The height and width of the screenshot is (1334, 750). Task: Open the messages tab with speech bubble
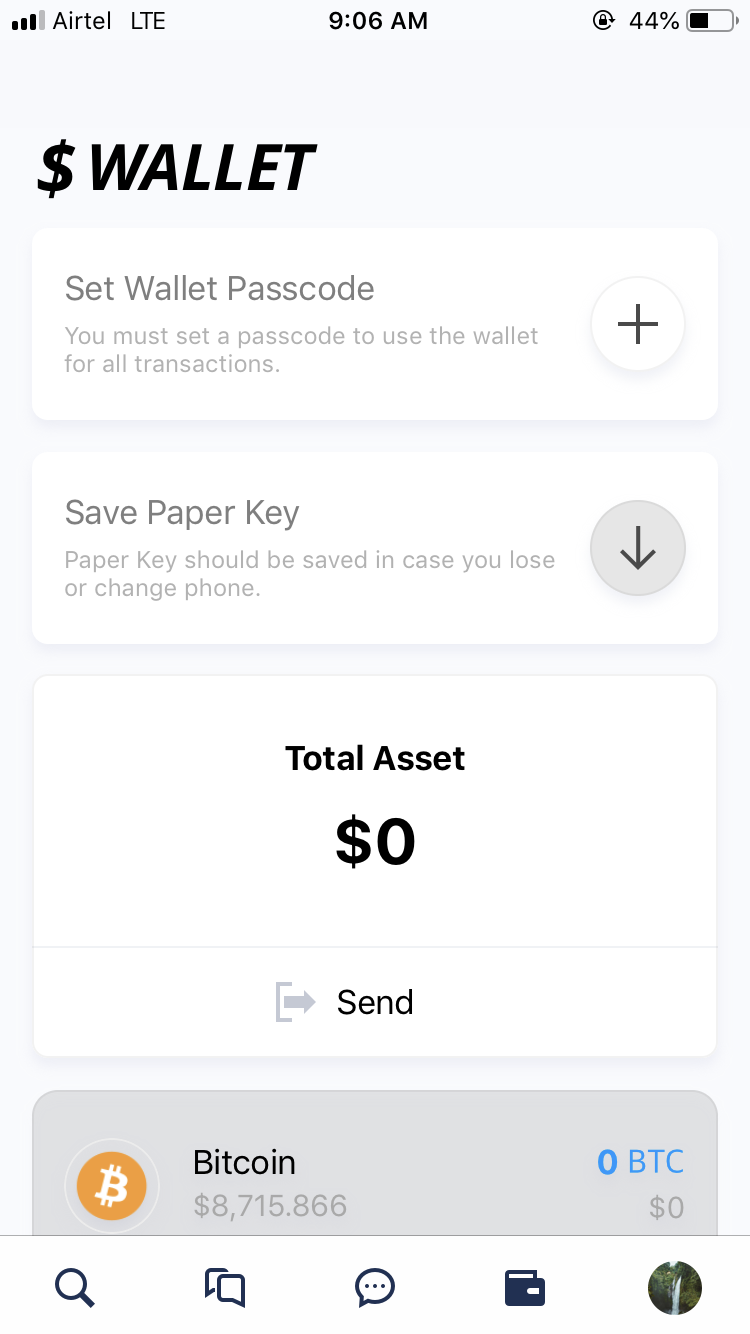[x=375, y=1286]
